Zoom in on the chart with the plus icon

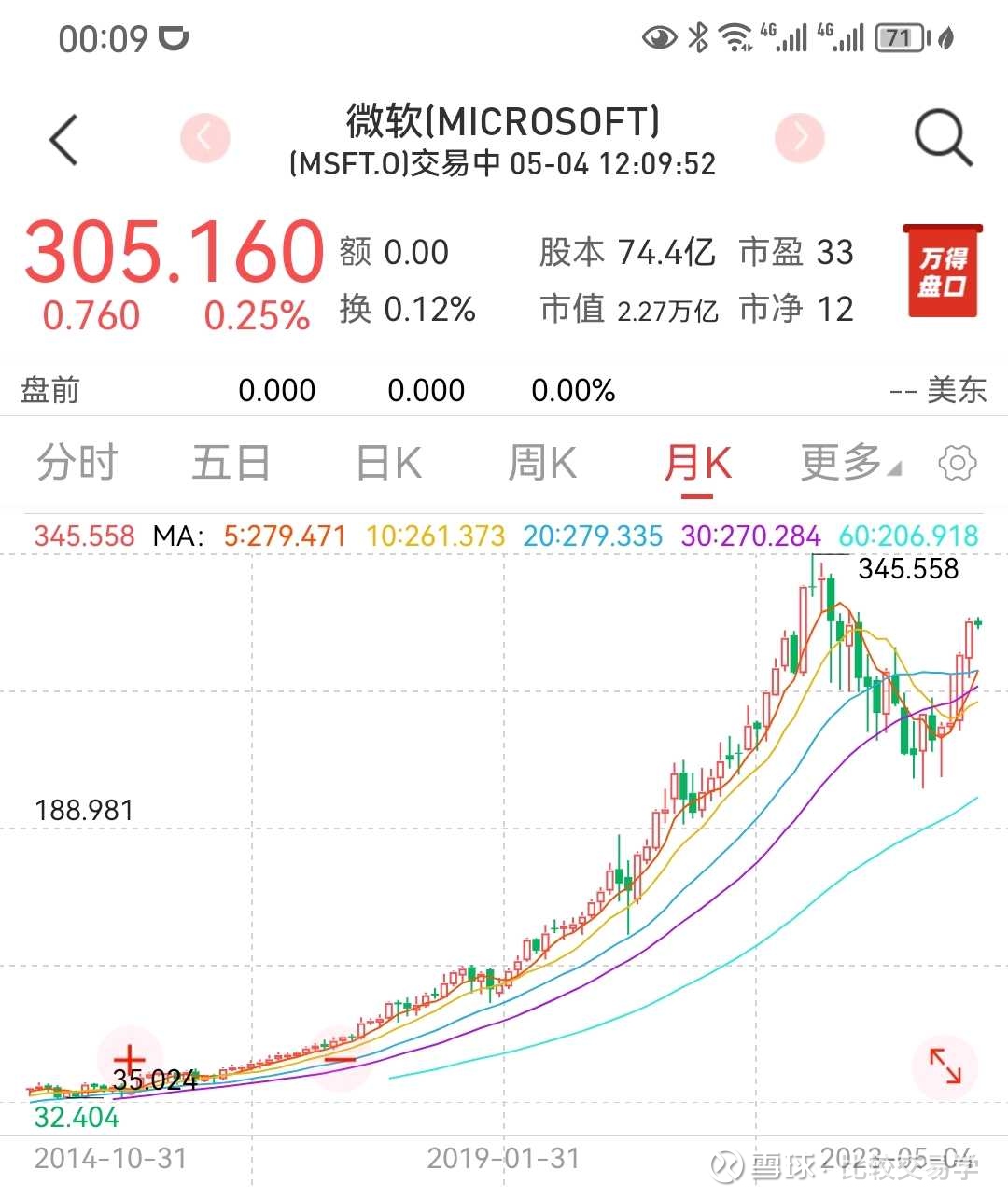click(x=129, y=1061)
